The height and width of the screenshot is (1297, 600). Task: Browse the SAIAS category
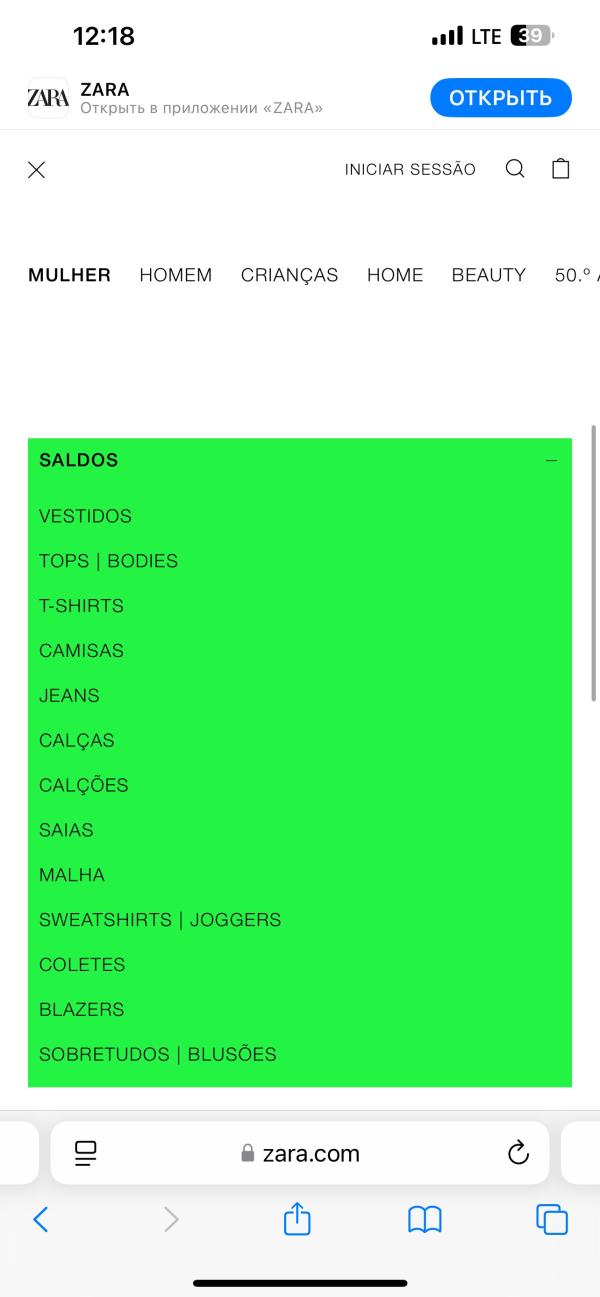(66, 830)
